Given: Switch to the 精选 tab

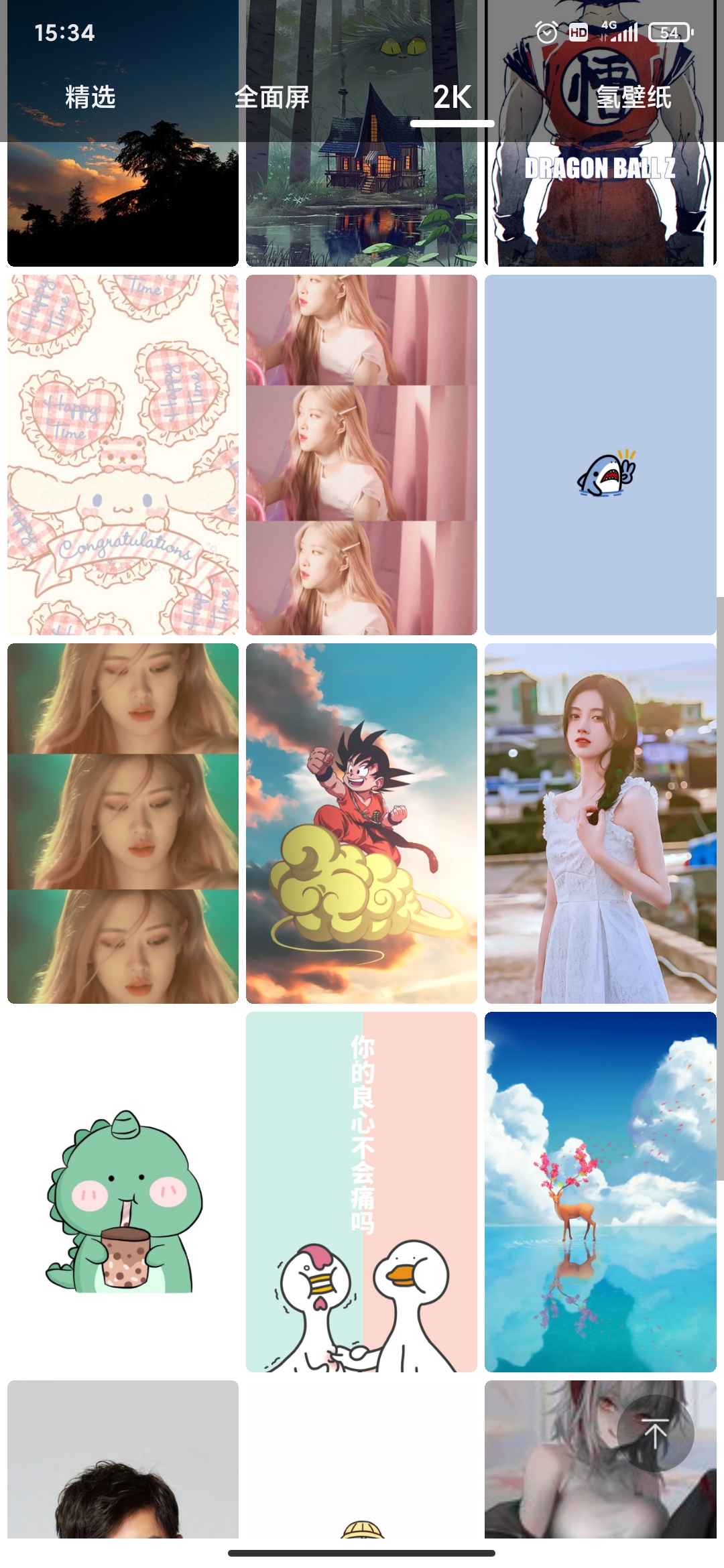Looking at the screenshot, I should tap(90, 98).
